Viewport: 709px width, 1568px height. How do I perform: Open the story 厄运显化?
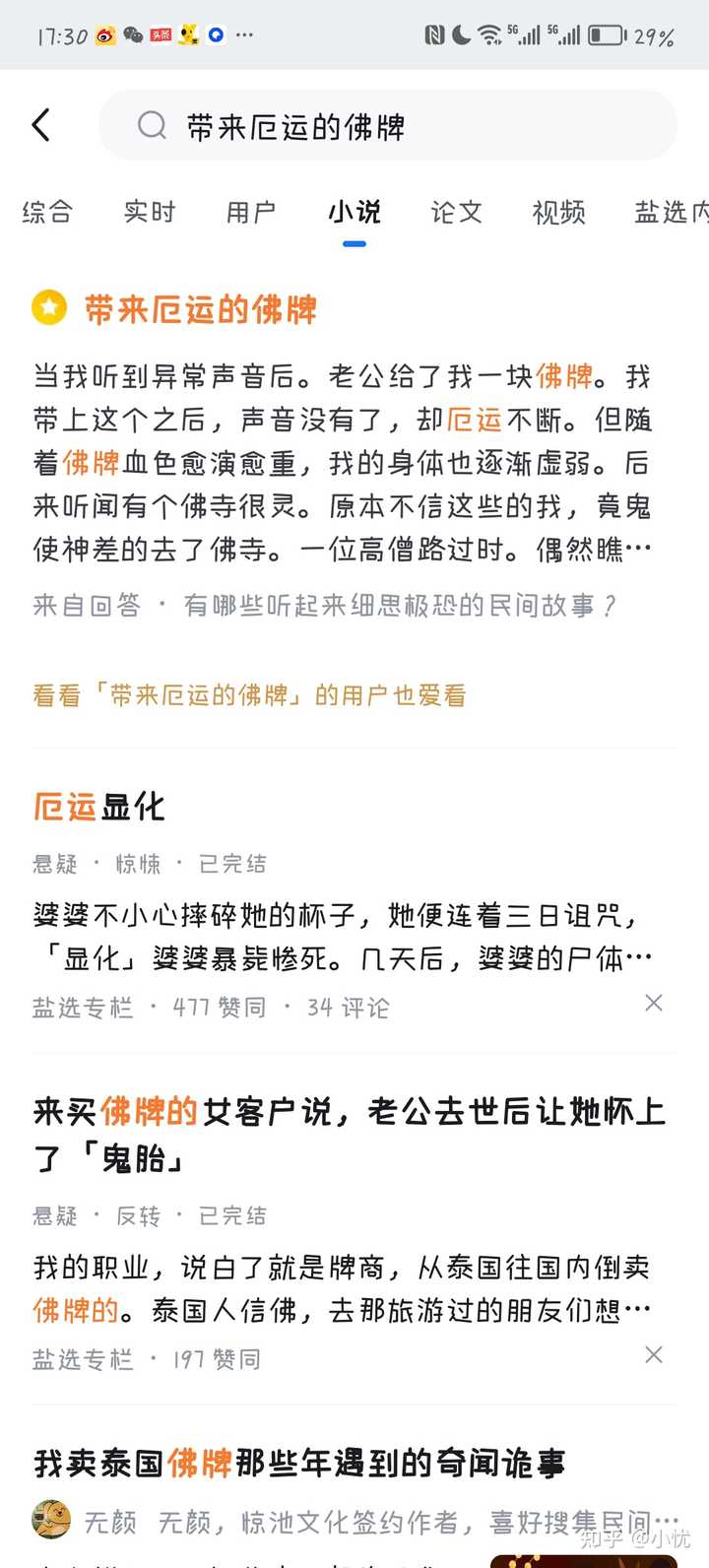[99, 807]
